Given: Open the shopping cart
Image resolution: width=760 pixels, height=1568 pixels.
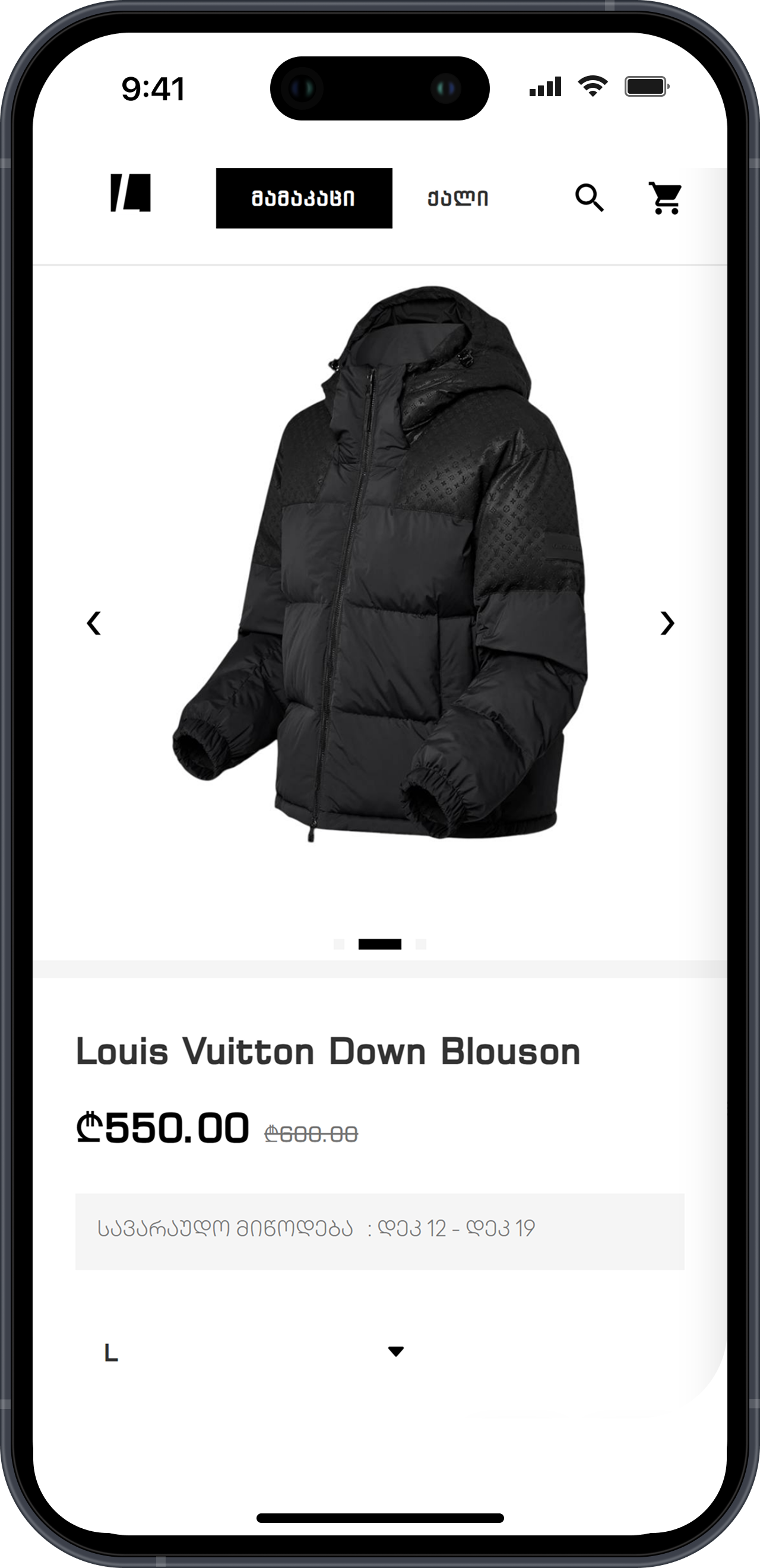Looking at the screenshot, I should coord(666,199).
